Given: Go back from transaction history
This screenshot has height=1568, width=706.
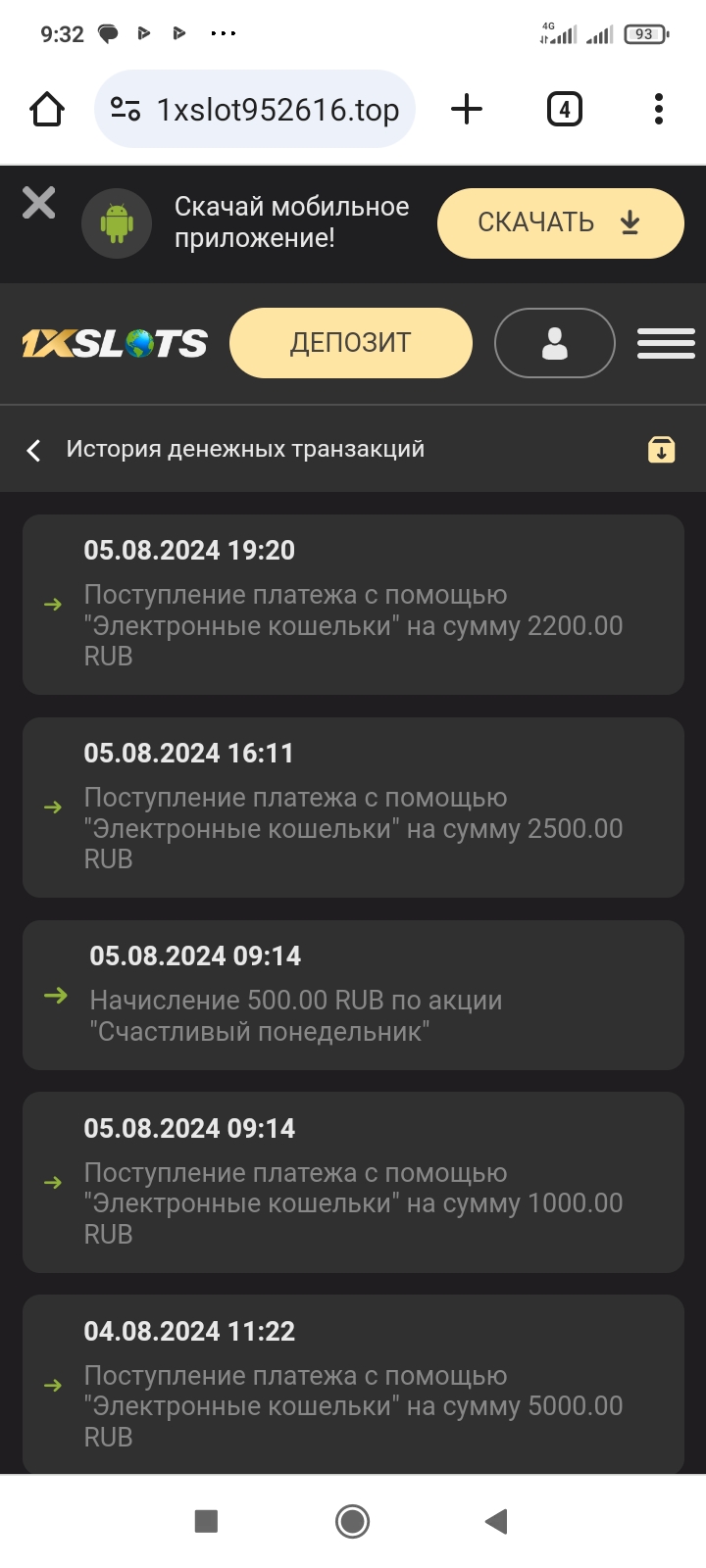Looking at the screenshot, I should point(34,450).
